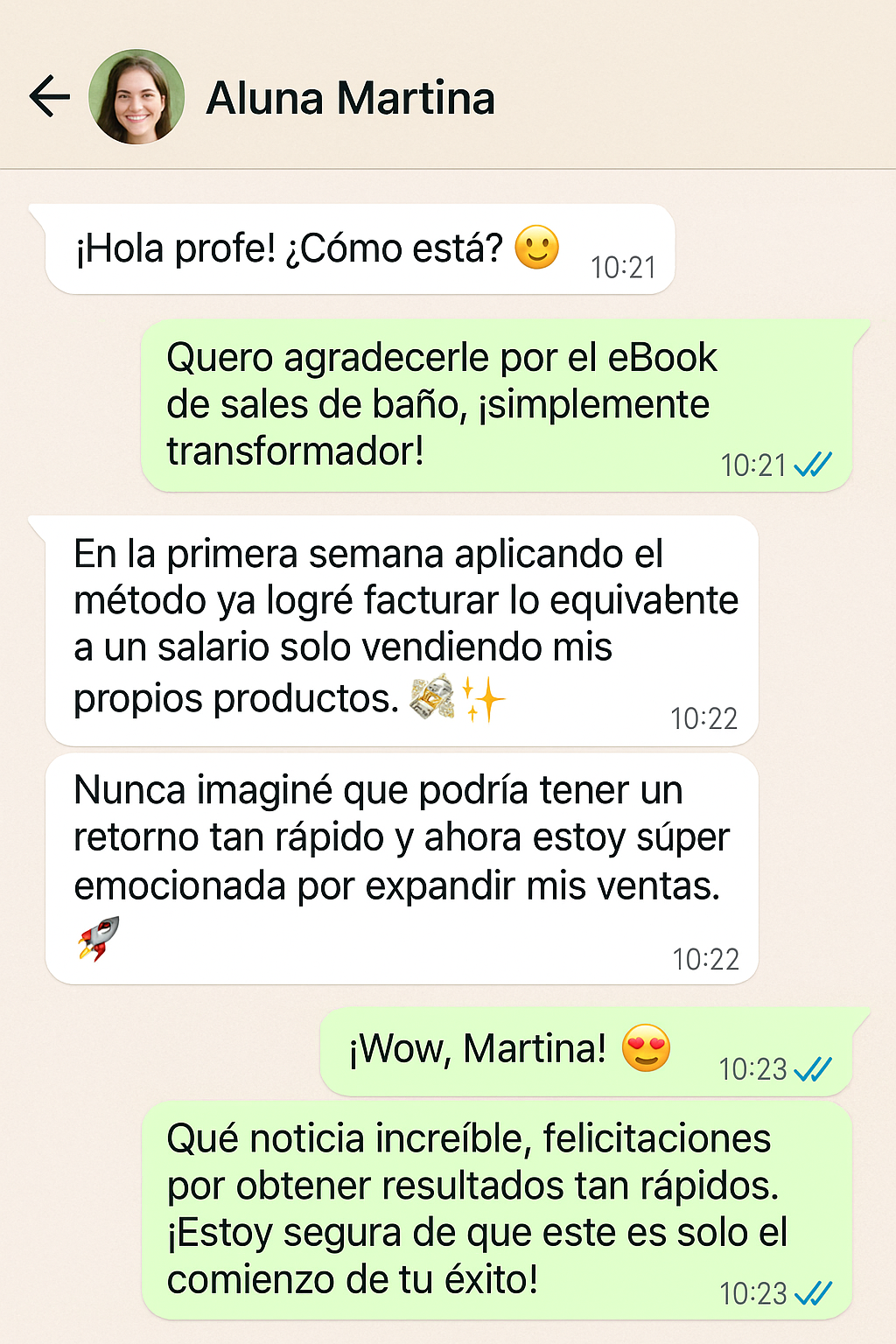This screenshot has width=896, height=1344.
Task: Go back using the header arrow
Action: [x=49, y=96]
